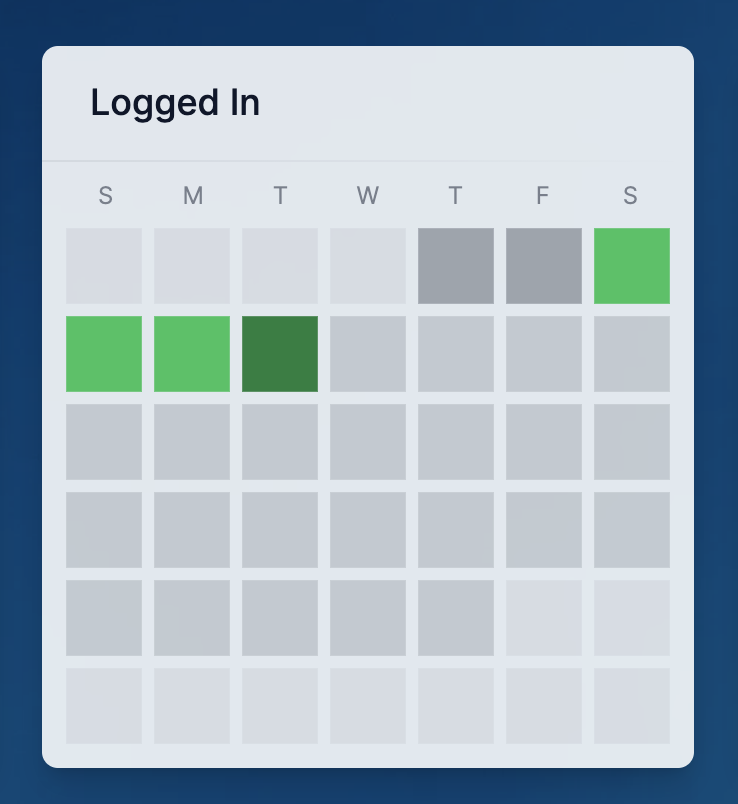Select the dark green Tuesday cell
Viewport: 738px width, 804px height.
[x=280, y=354]
